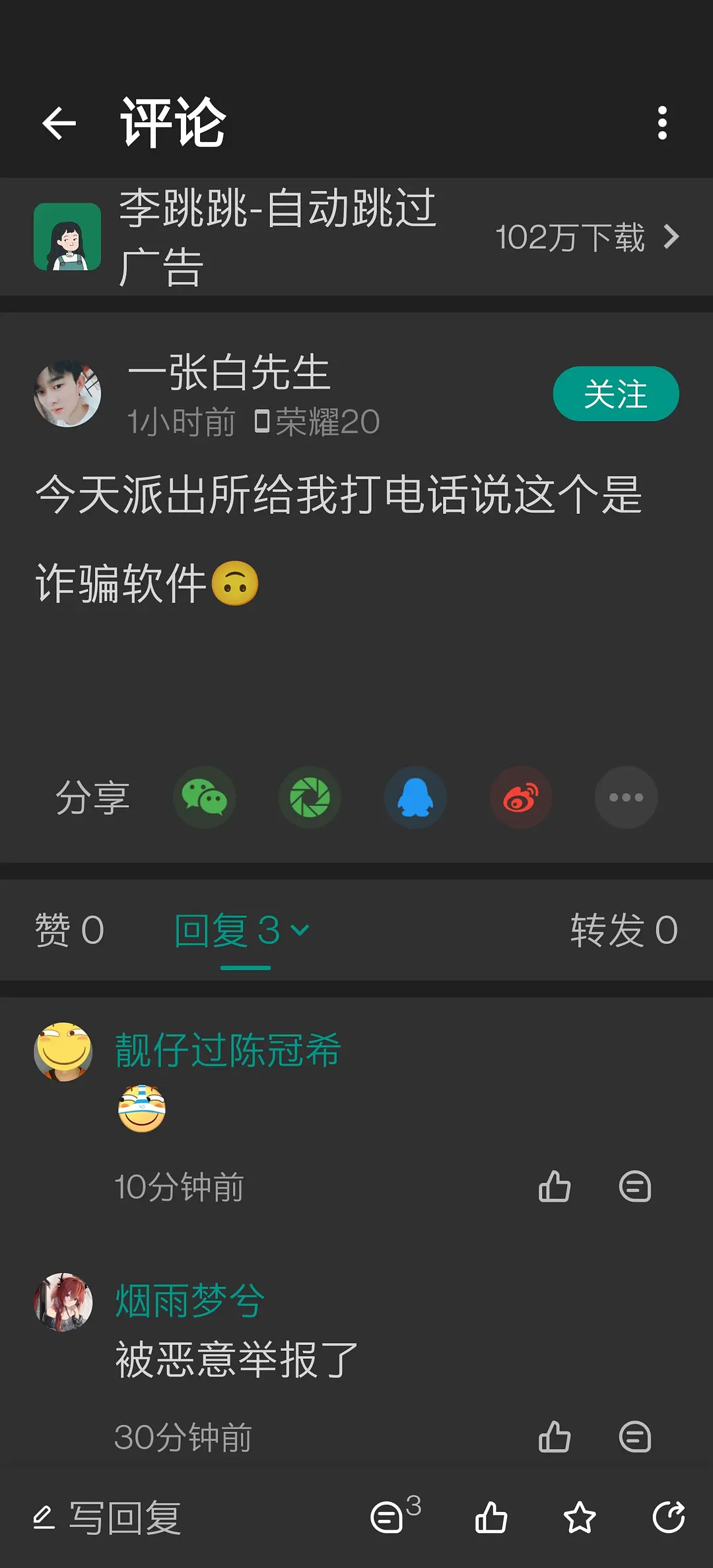
Task: Reply to 烟雨梦兮's comment
Action: coord(635,1437)
